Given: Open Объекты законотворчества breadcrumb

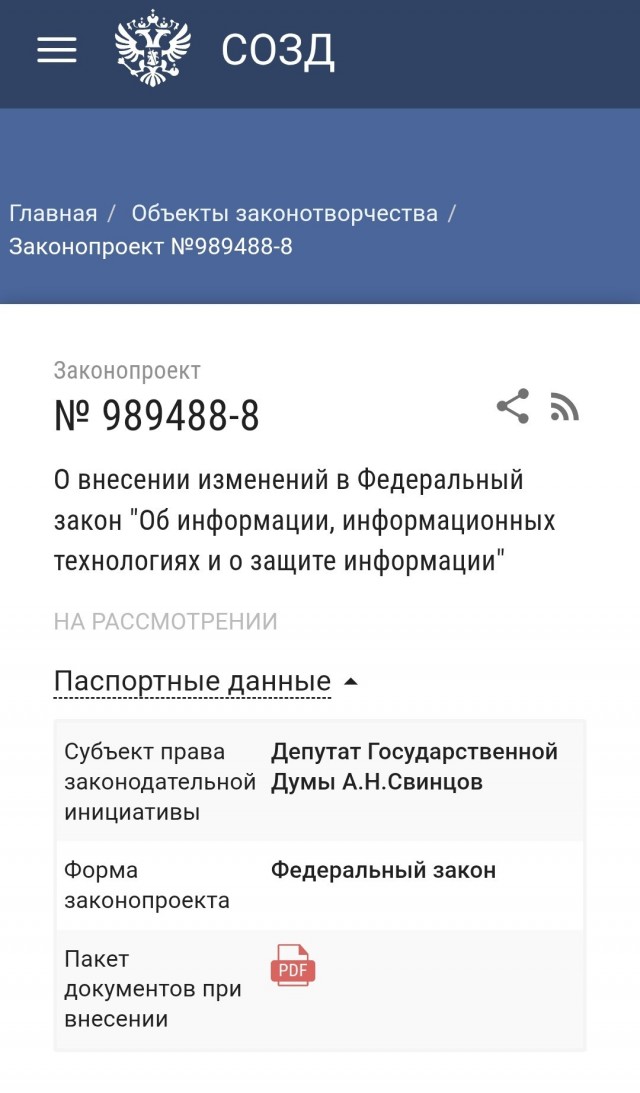Looking at the screenshot, I should [284, 213].
